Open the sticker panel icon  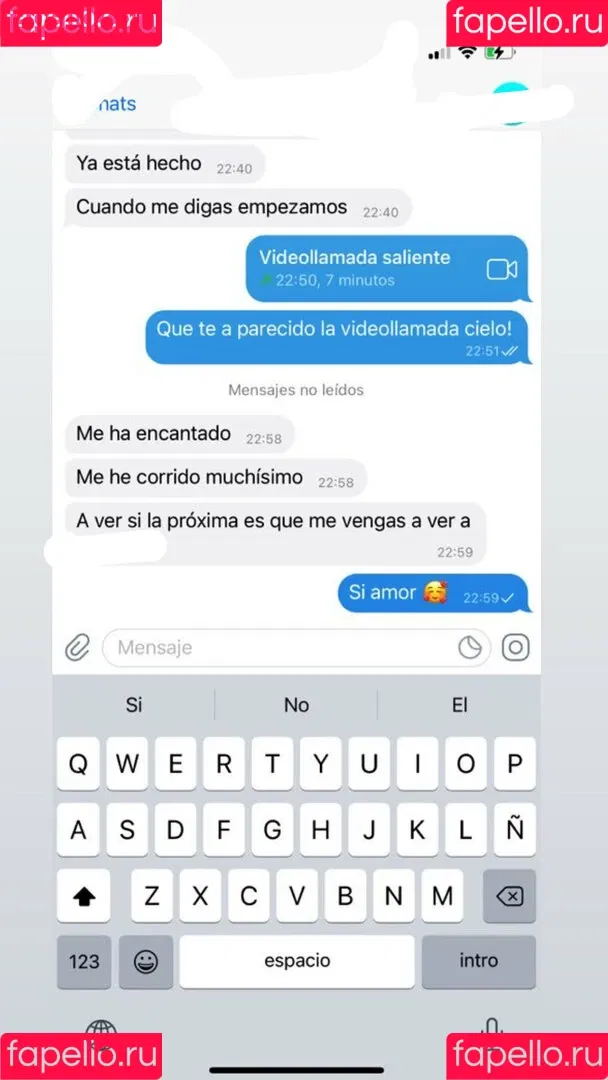pos(469,648)
